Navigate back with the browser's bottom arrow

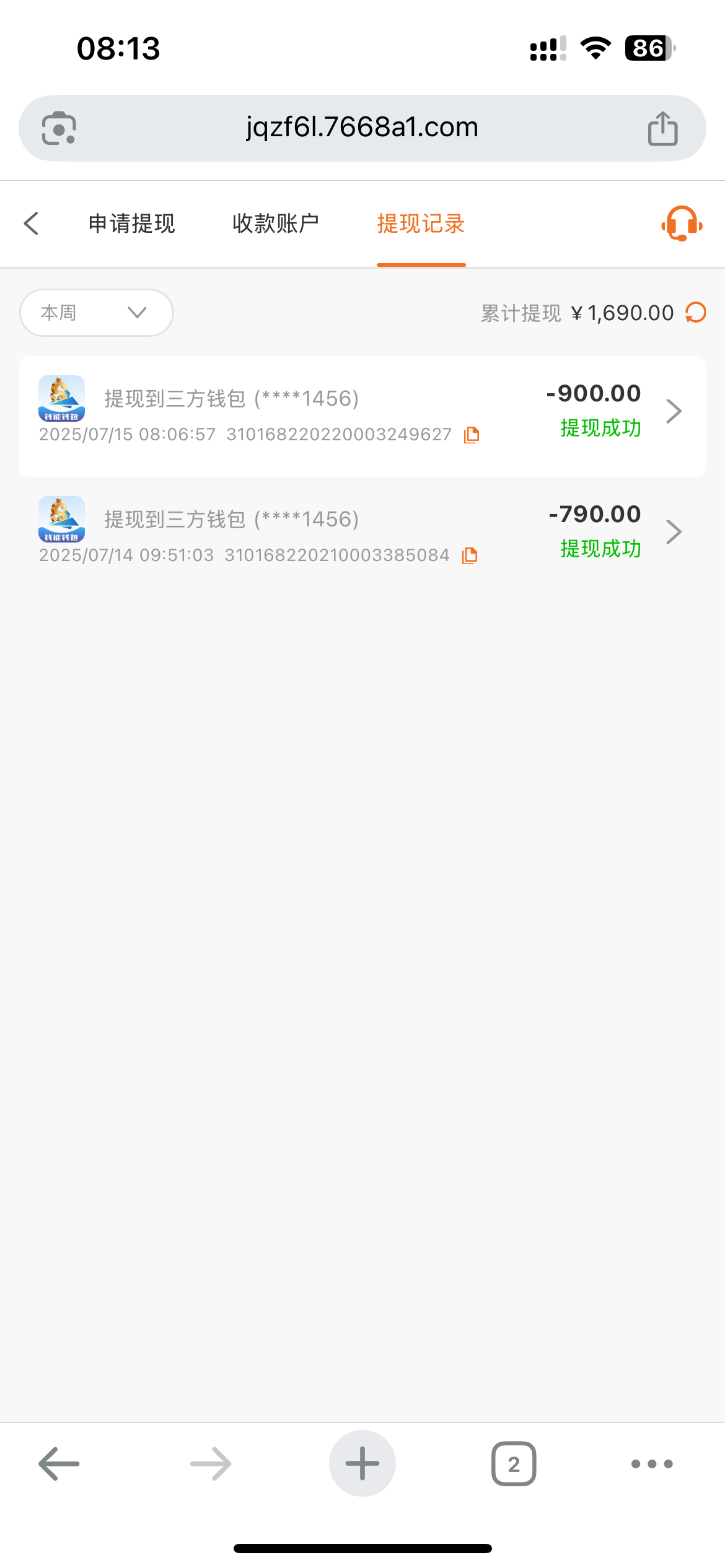[59, 1464]
